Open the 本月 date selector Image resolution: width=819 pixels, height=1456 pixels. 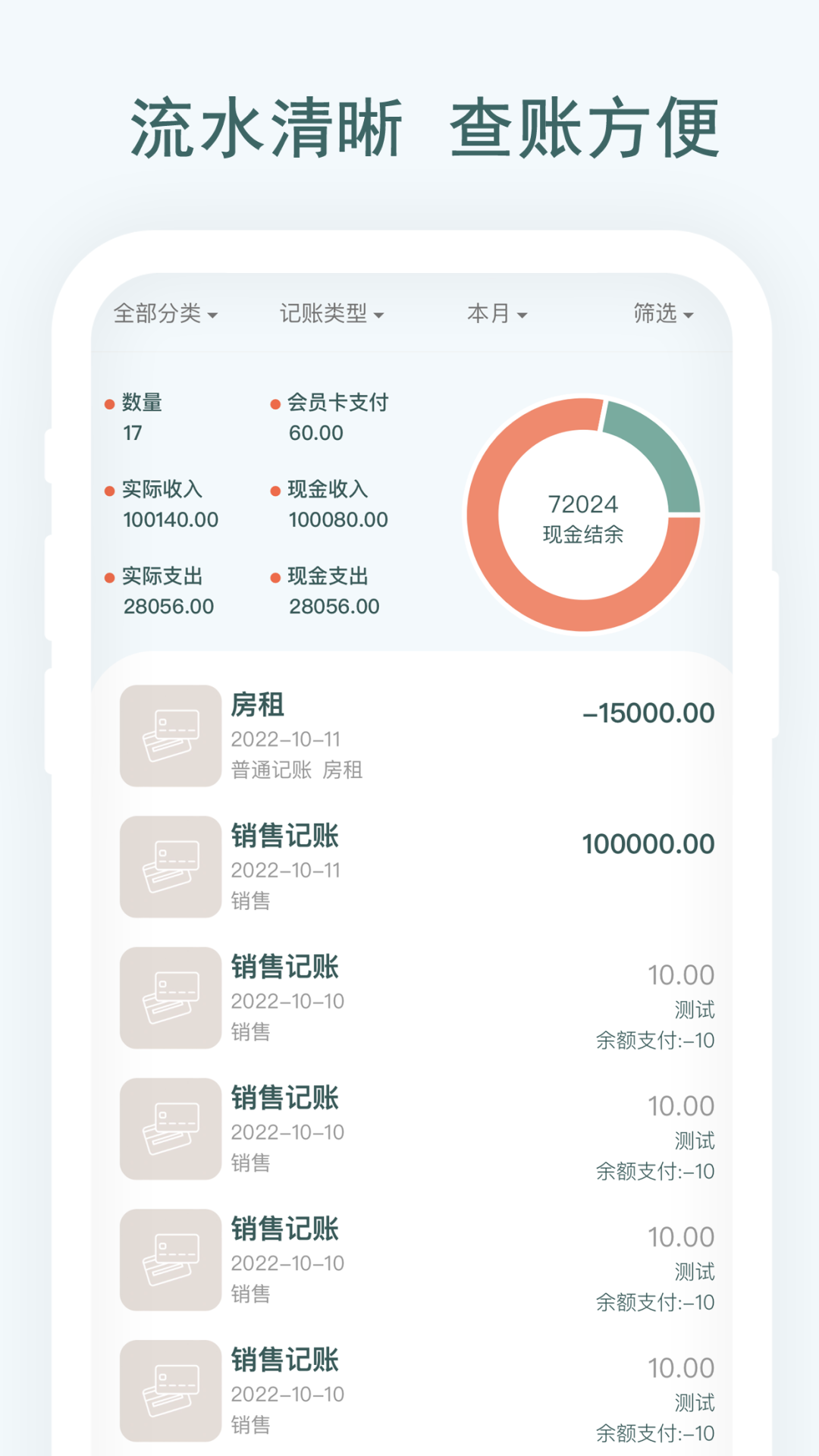point(497,314)
